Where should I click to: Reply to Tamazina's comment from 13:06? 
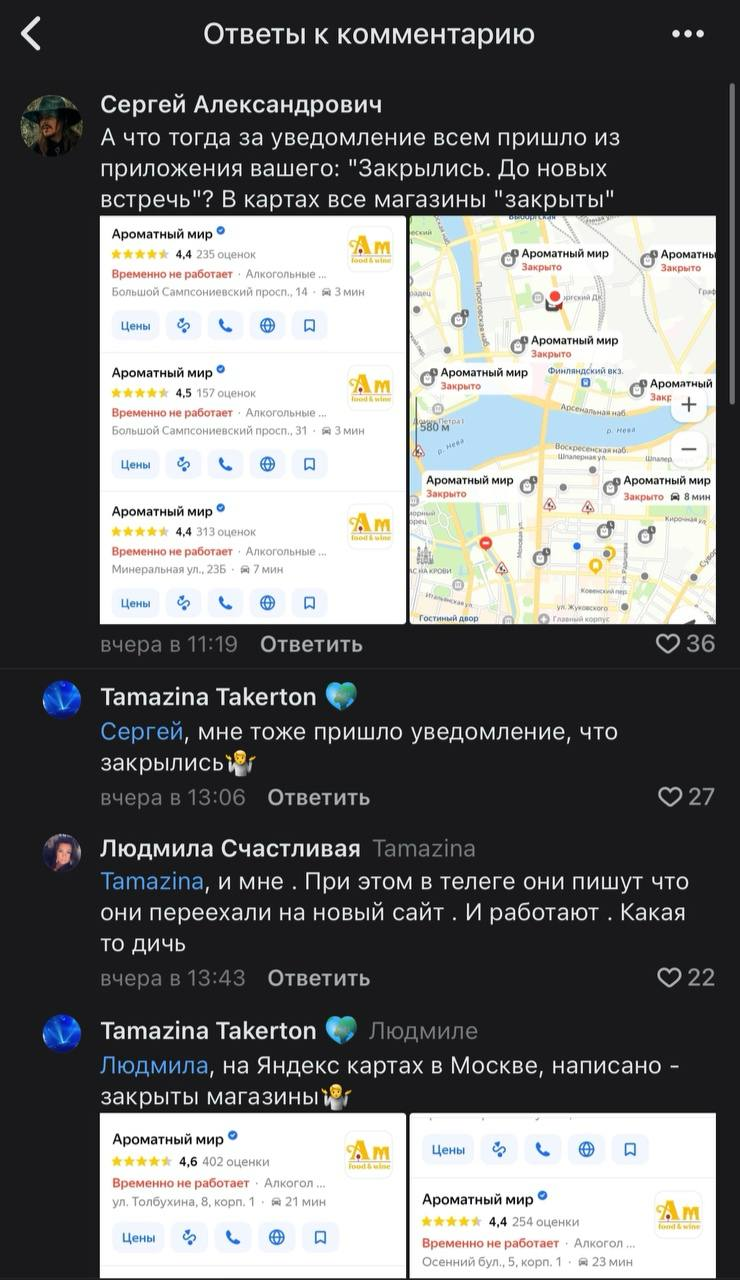[x=318, y=797]
